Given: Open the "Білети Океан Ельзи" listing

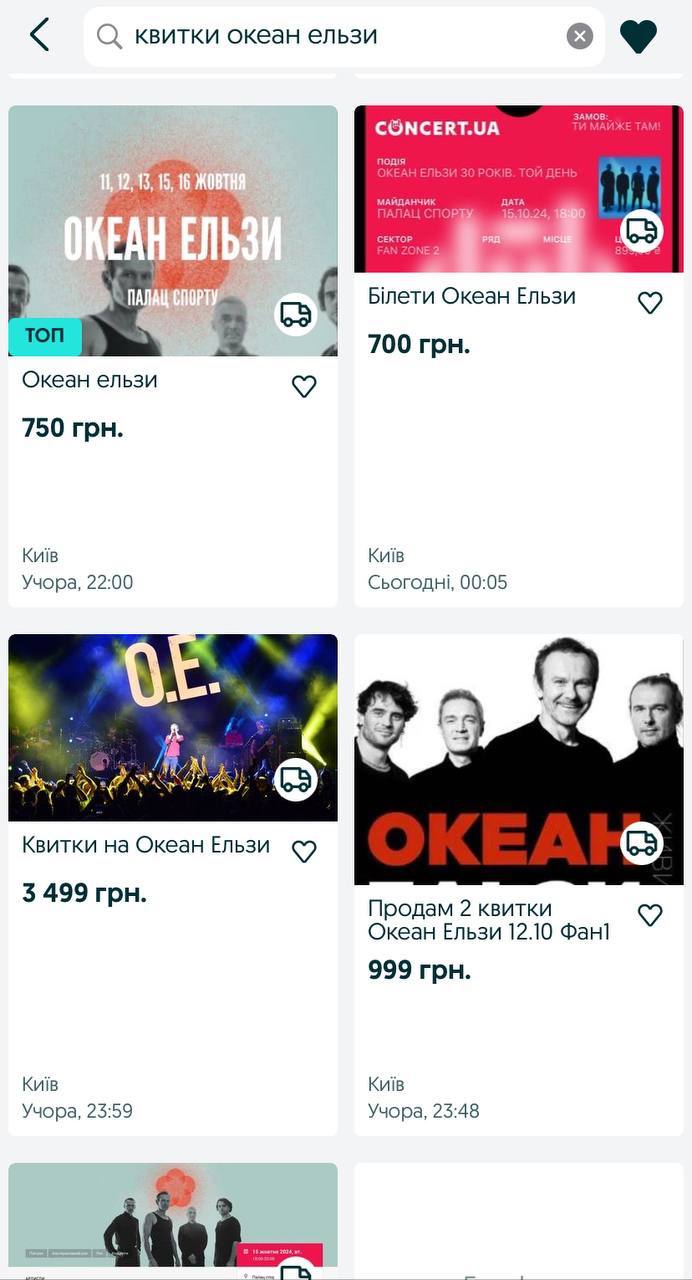Looking at the screenshot, I should coord(472,296).
